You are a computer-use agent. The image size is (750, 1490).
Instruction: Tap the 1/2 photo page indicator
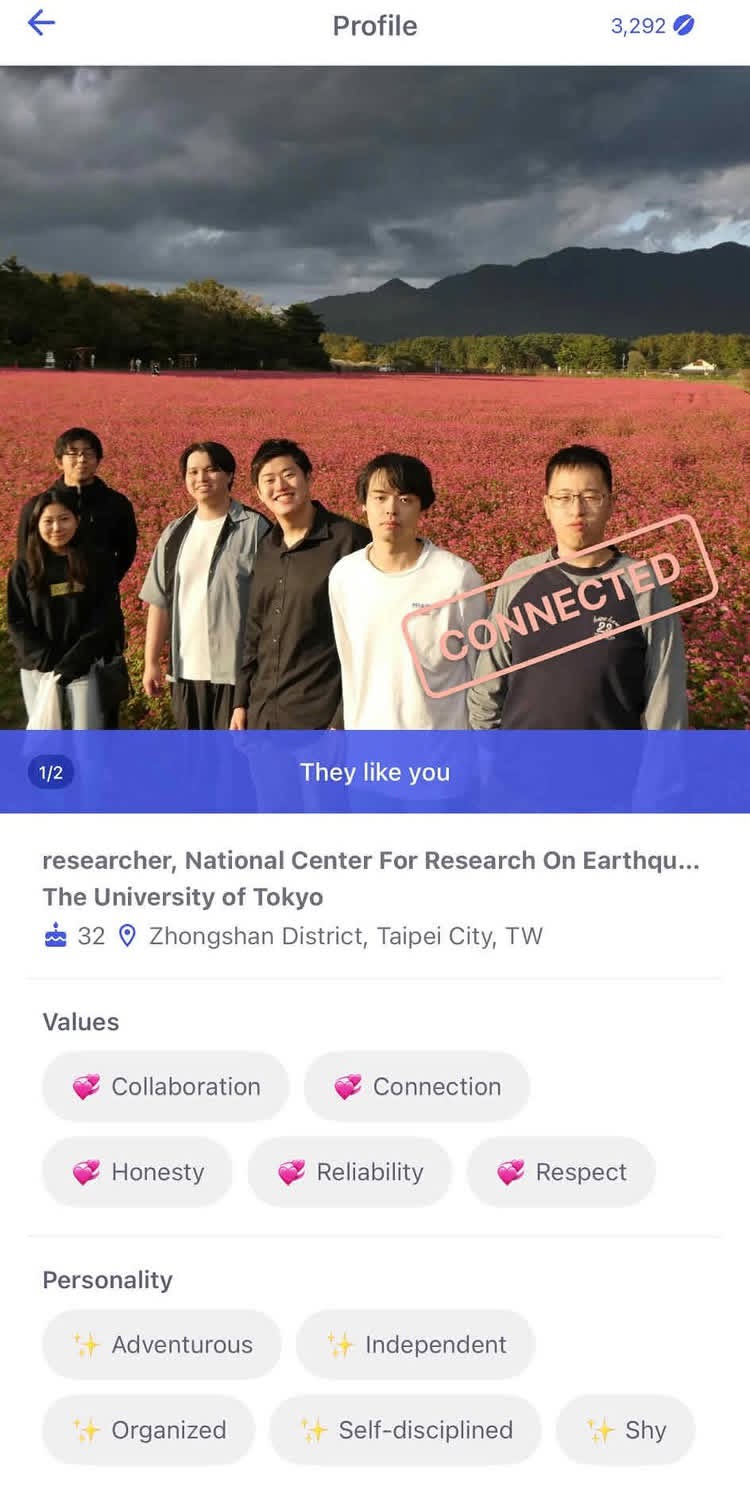(x=50, y=772)
